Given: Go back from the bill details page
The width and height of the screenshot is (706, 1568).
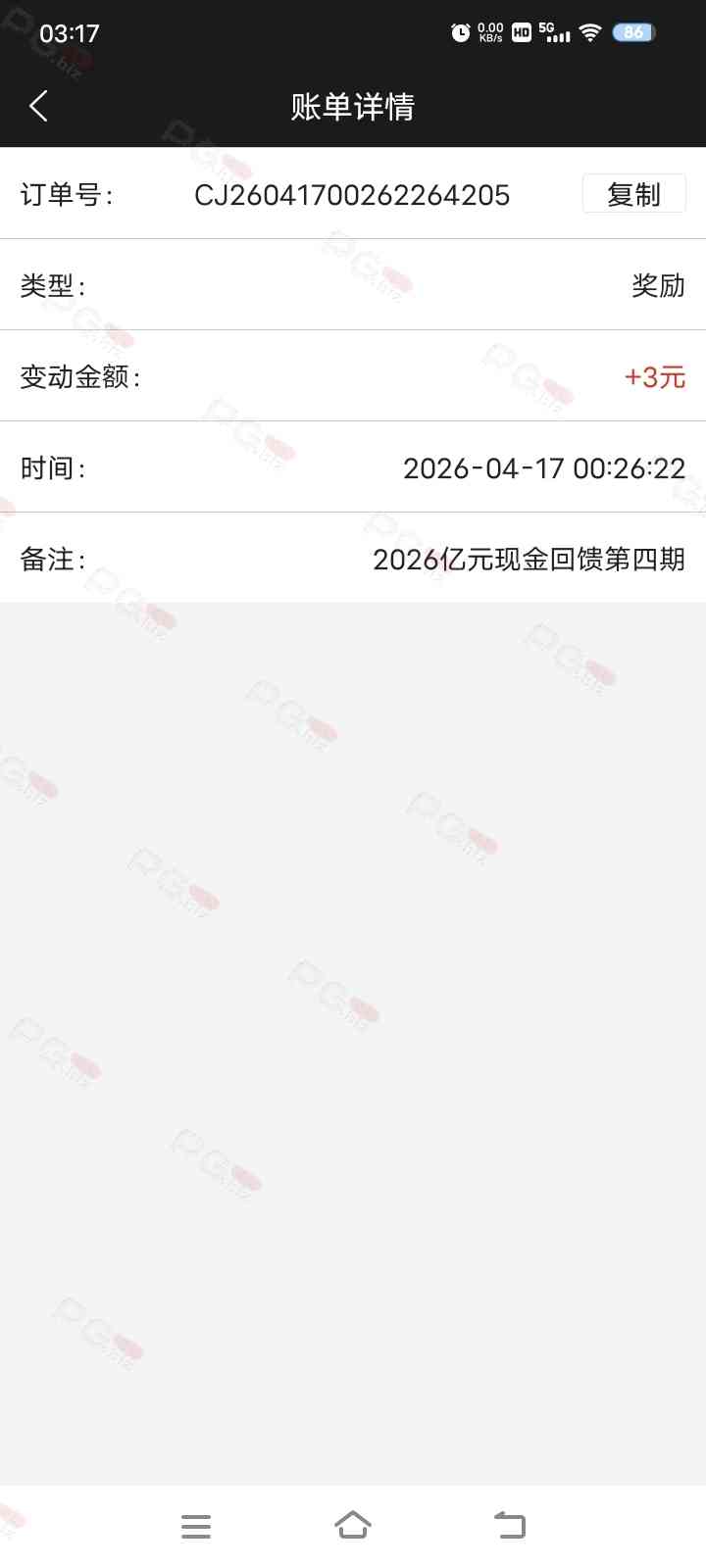Looking at the screenshot, I should pyautogui.click(x=39, y=106).
